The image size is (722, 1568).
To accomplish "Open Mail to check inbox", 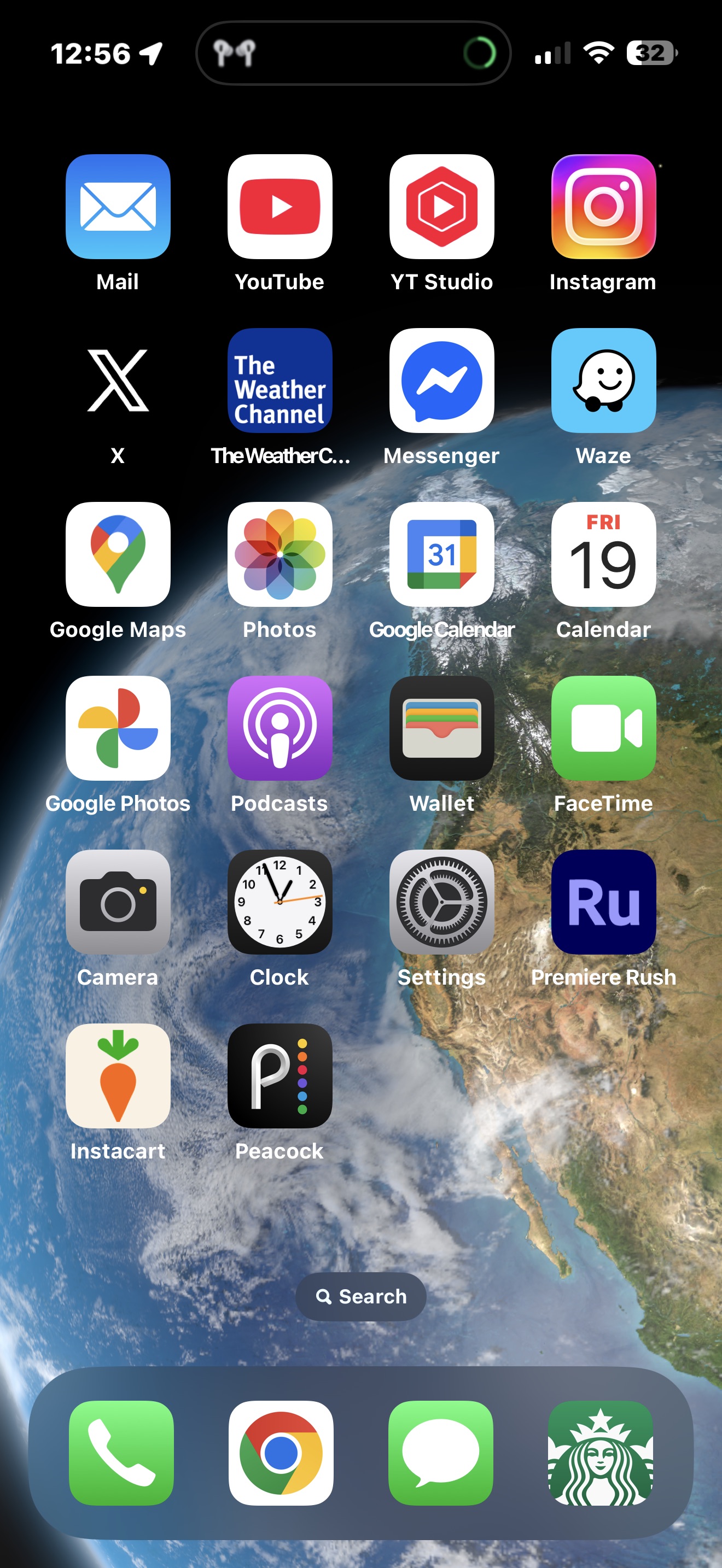I will tap(118, 208).
